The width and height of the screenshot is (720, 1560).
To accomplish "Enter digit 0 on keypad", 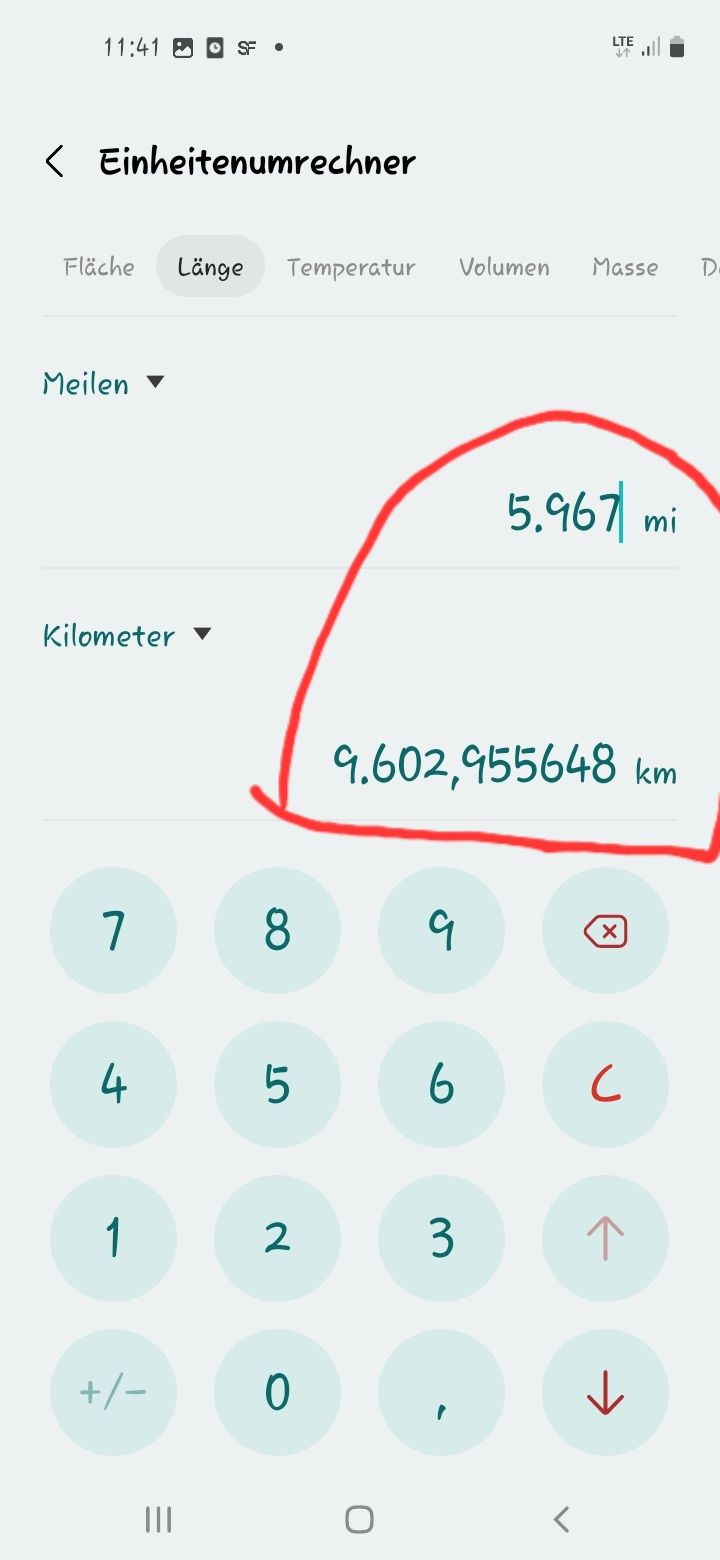I will pos(277,1392).
